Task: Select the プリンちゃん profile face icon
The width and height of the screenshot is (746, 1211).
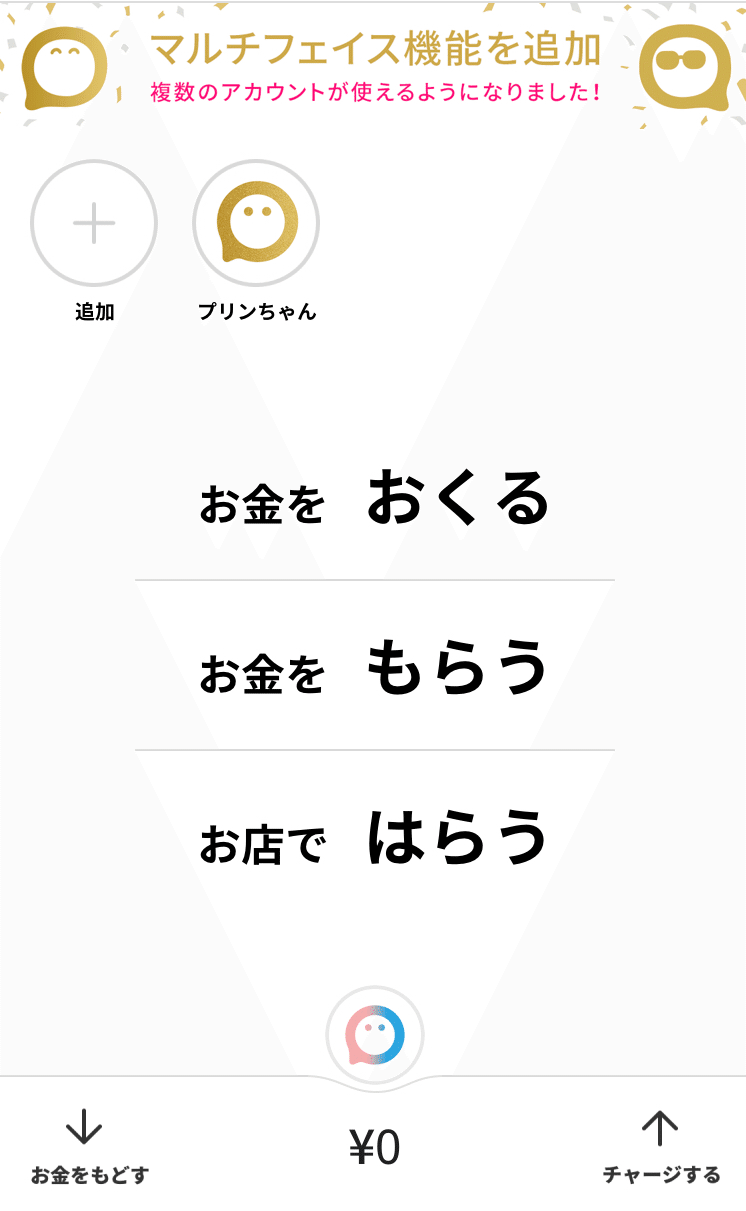Action: tap(257, 222)
